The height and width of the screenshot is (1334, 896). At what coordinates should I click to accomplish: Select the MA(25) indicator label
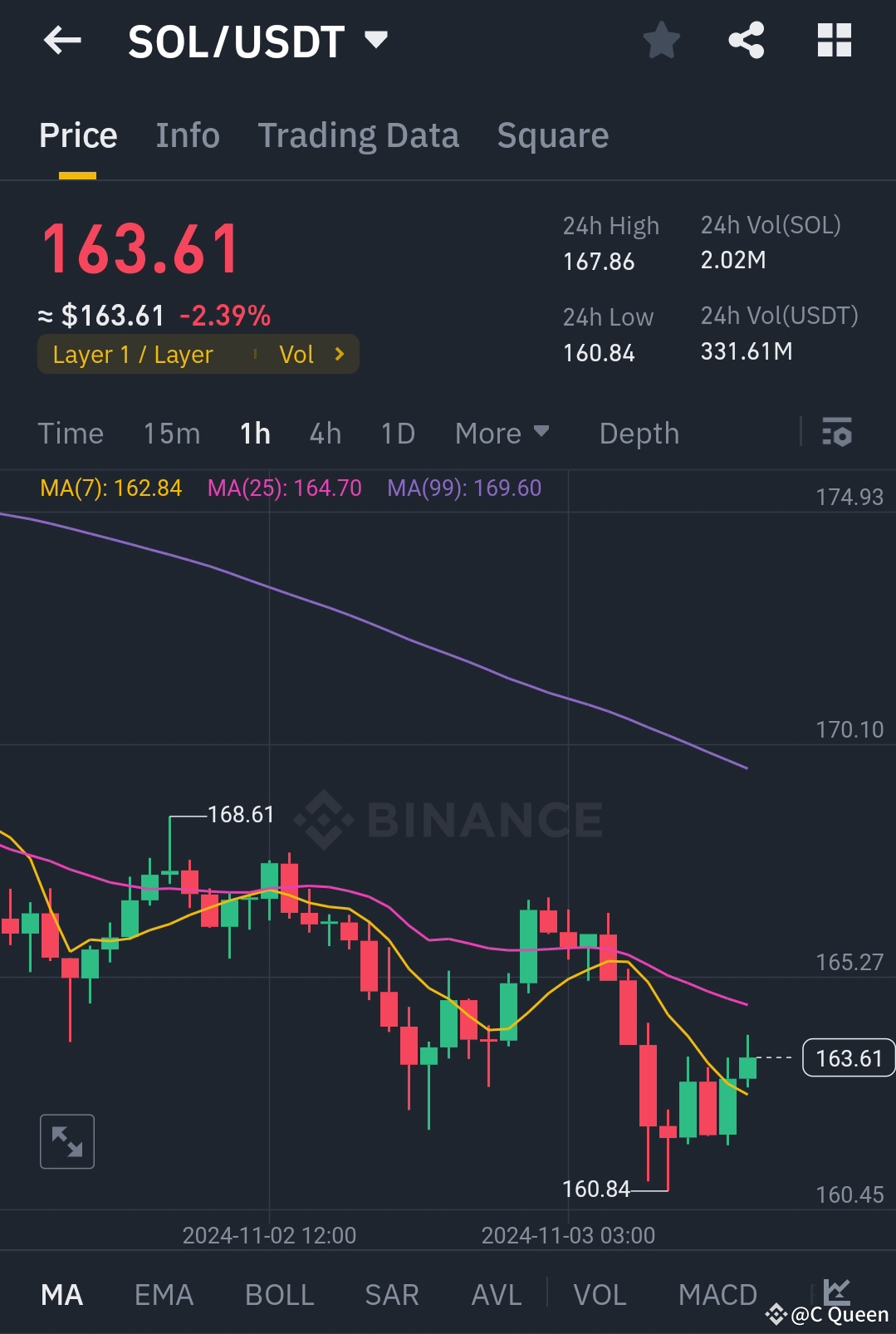tap(283, 488)
